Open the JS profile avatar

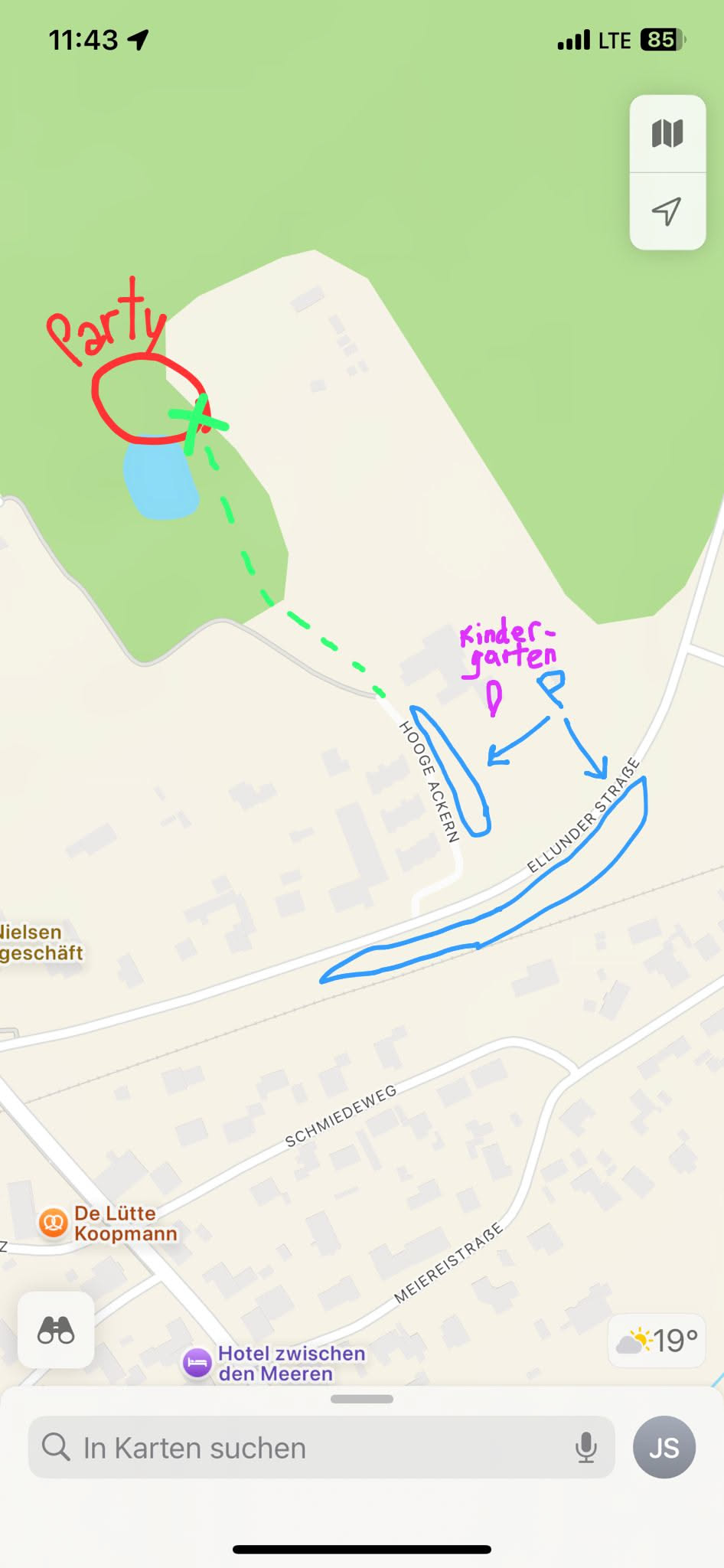click(x=664, y=1448)
